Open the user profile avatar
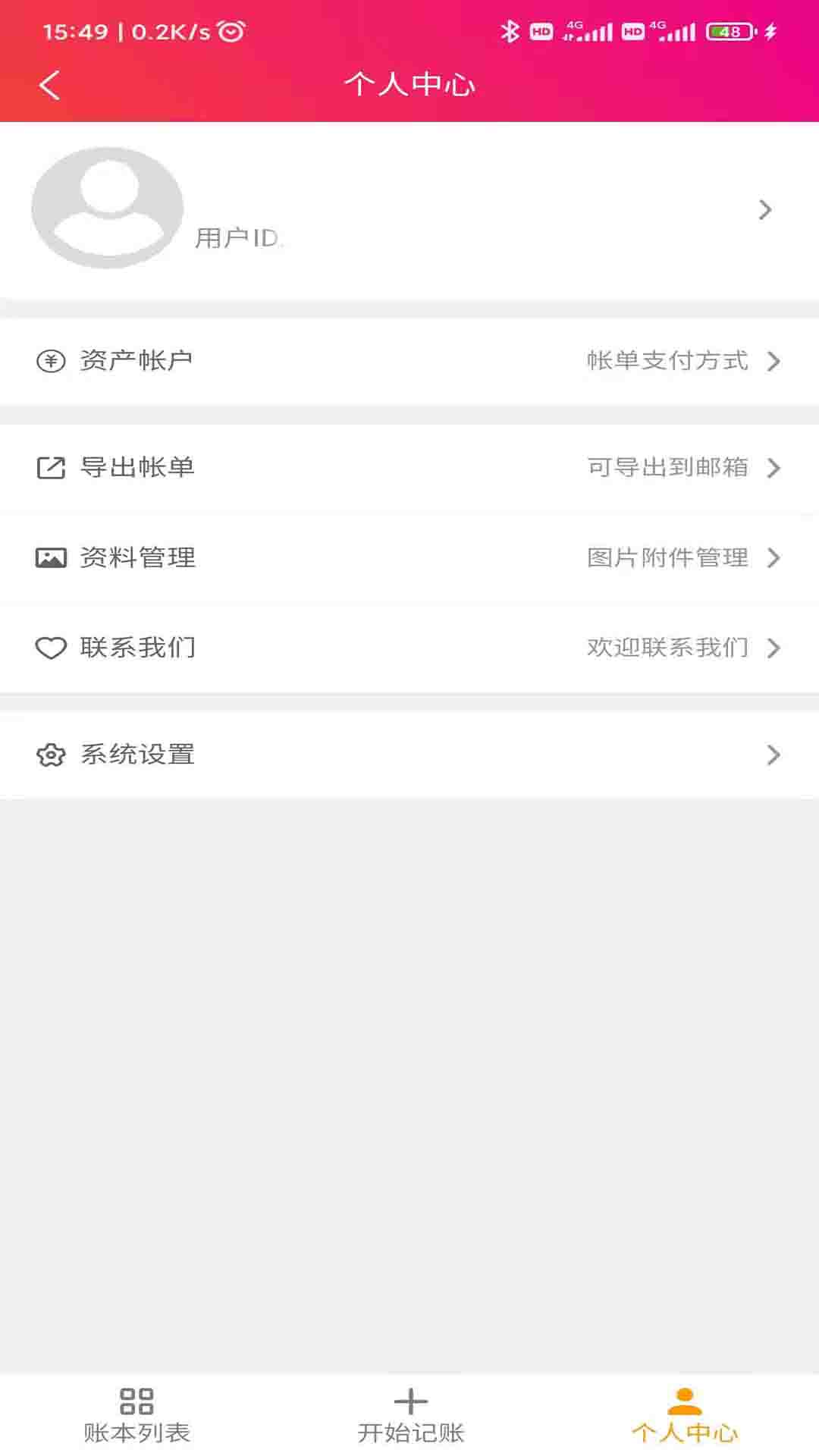Viewport: 819px width, 1456px height. click(x=108, y=208)
